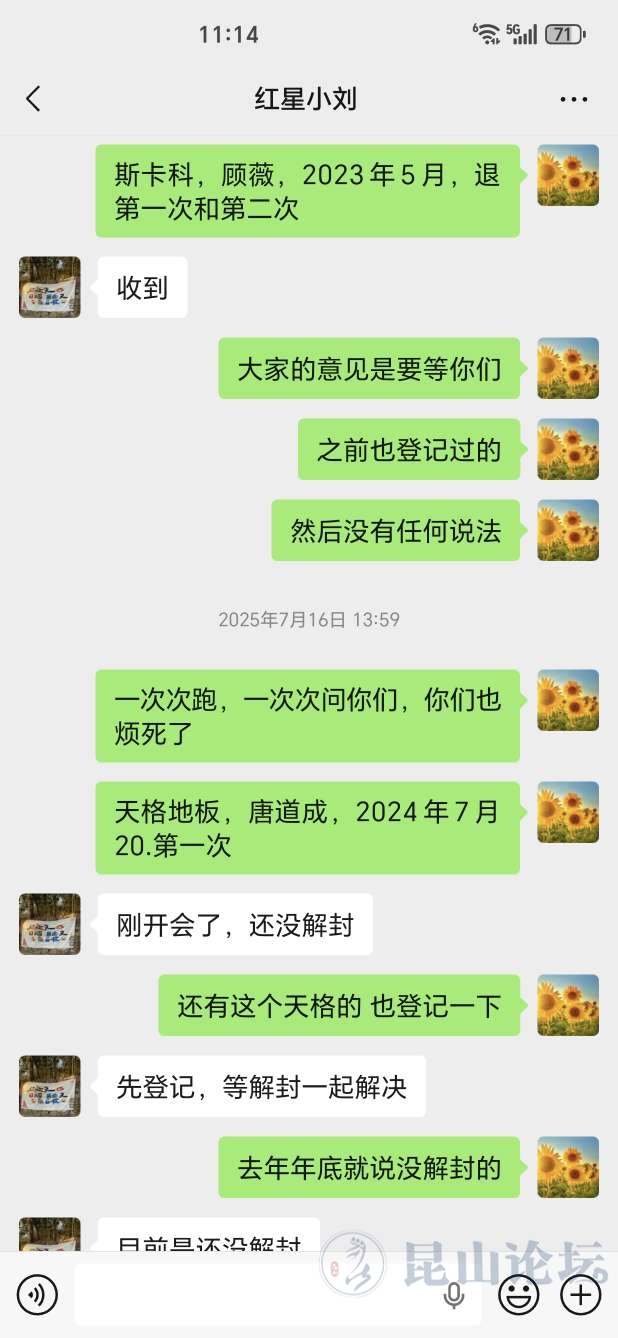Screen dimensions: 618x1338
Task: Open the plus attachment menu
Action: click(x=581, y=1295)
